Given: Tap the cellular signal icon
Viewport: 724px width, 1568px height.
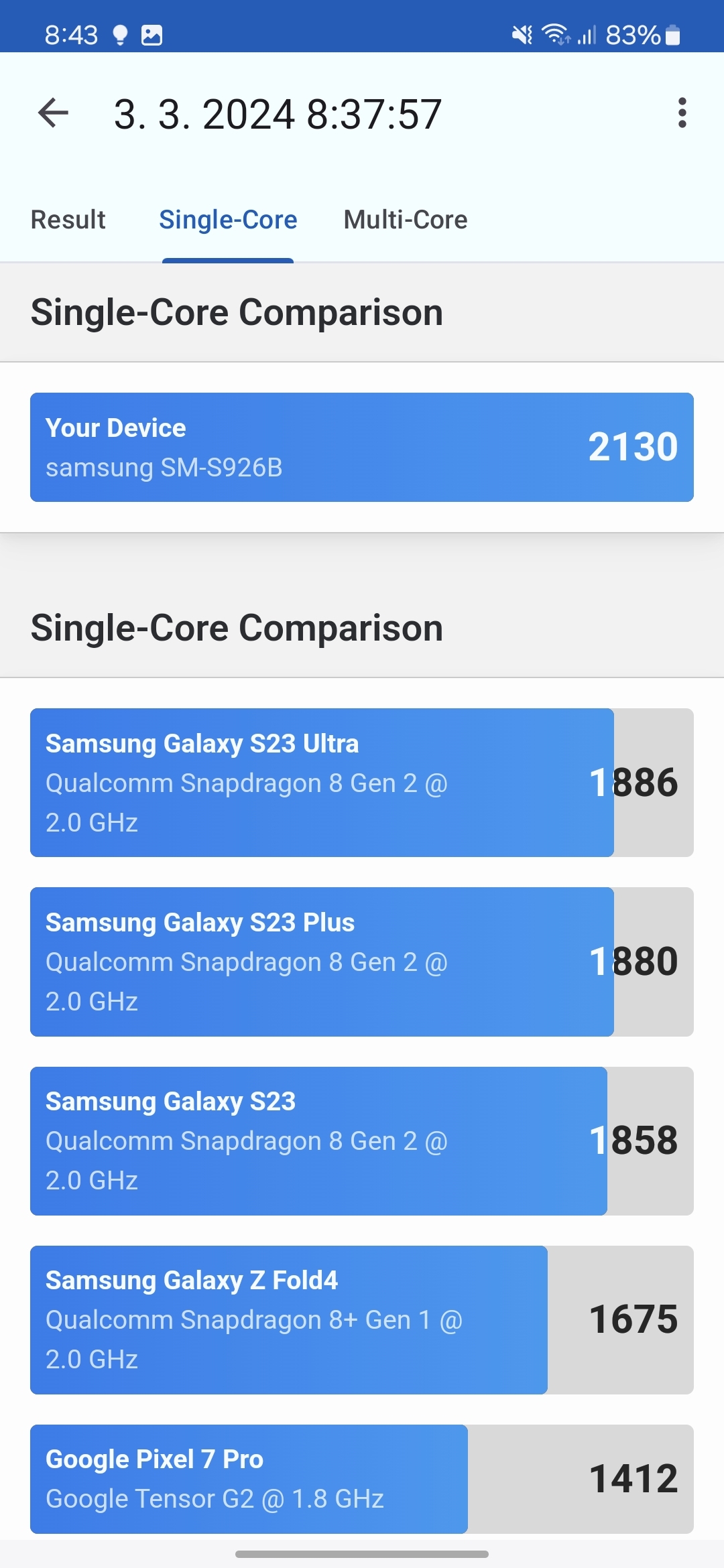Looking at the screenshot, I should coord(587,35).
